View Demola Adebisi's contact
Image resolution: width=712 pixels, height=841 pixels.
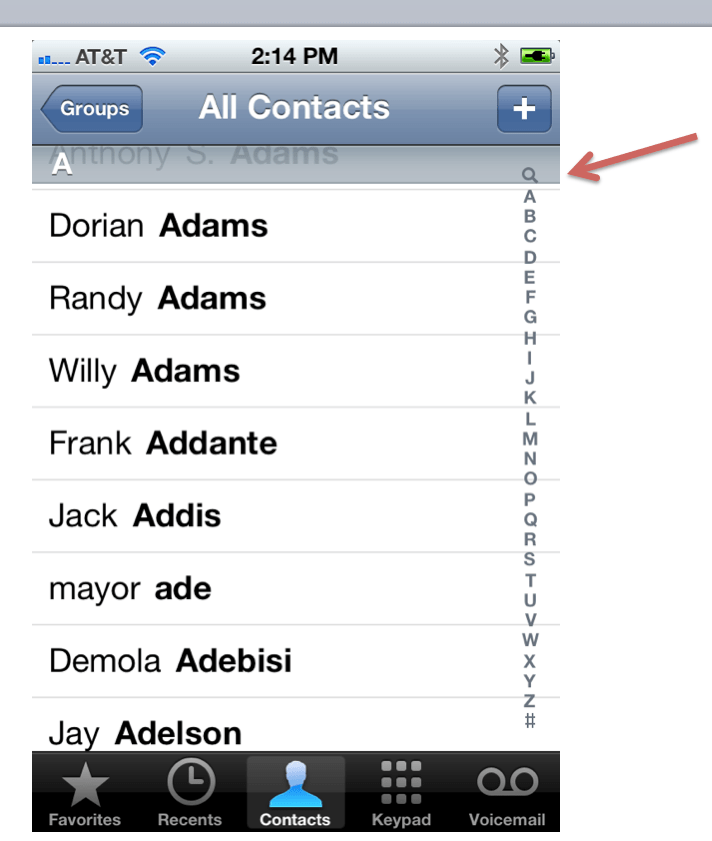pos(170,661)
